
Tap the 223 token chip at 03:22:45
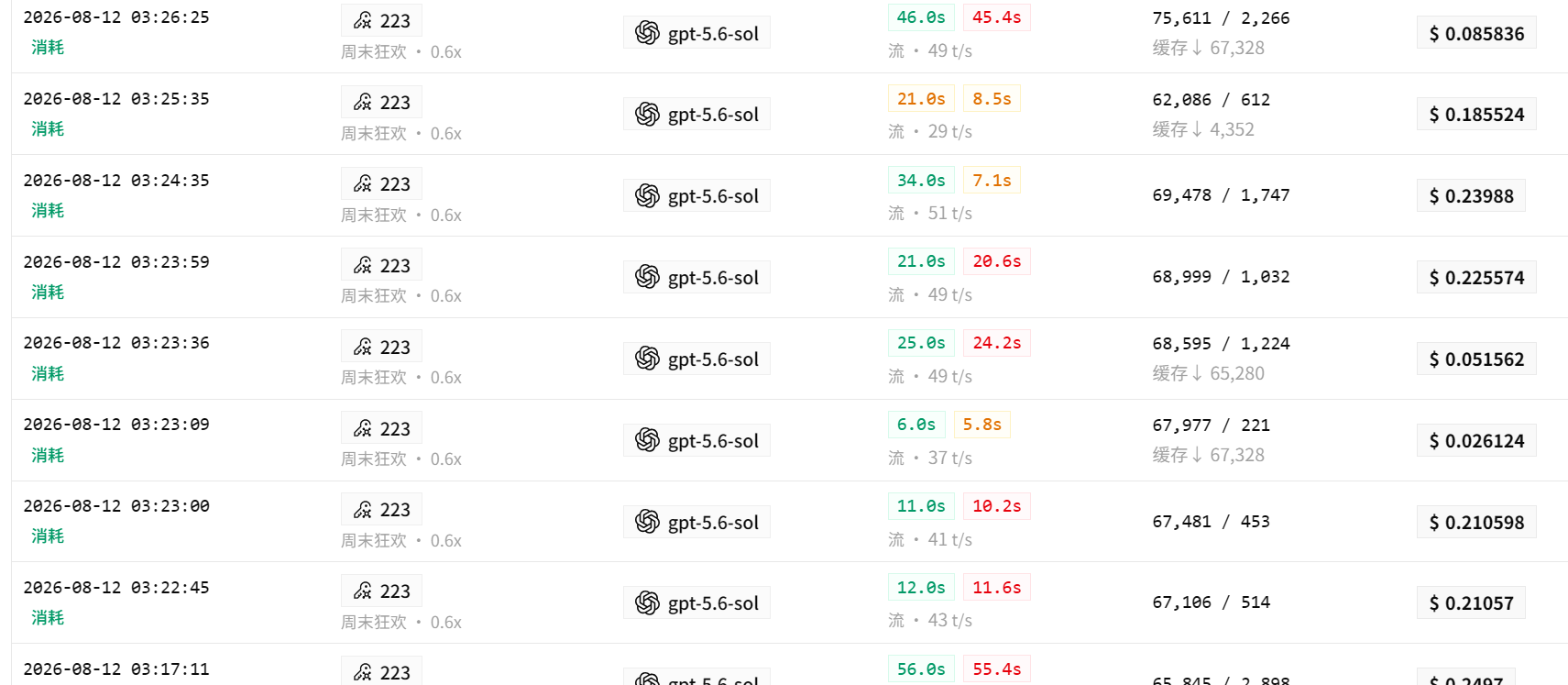pyautogui.click(x=381, y=591)
